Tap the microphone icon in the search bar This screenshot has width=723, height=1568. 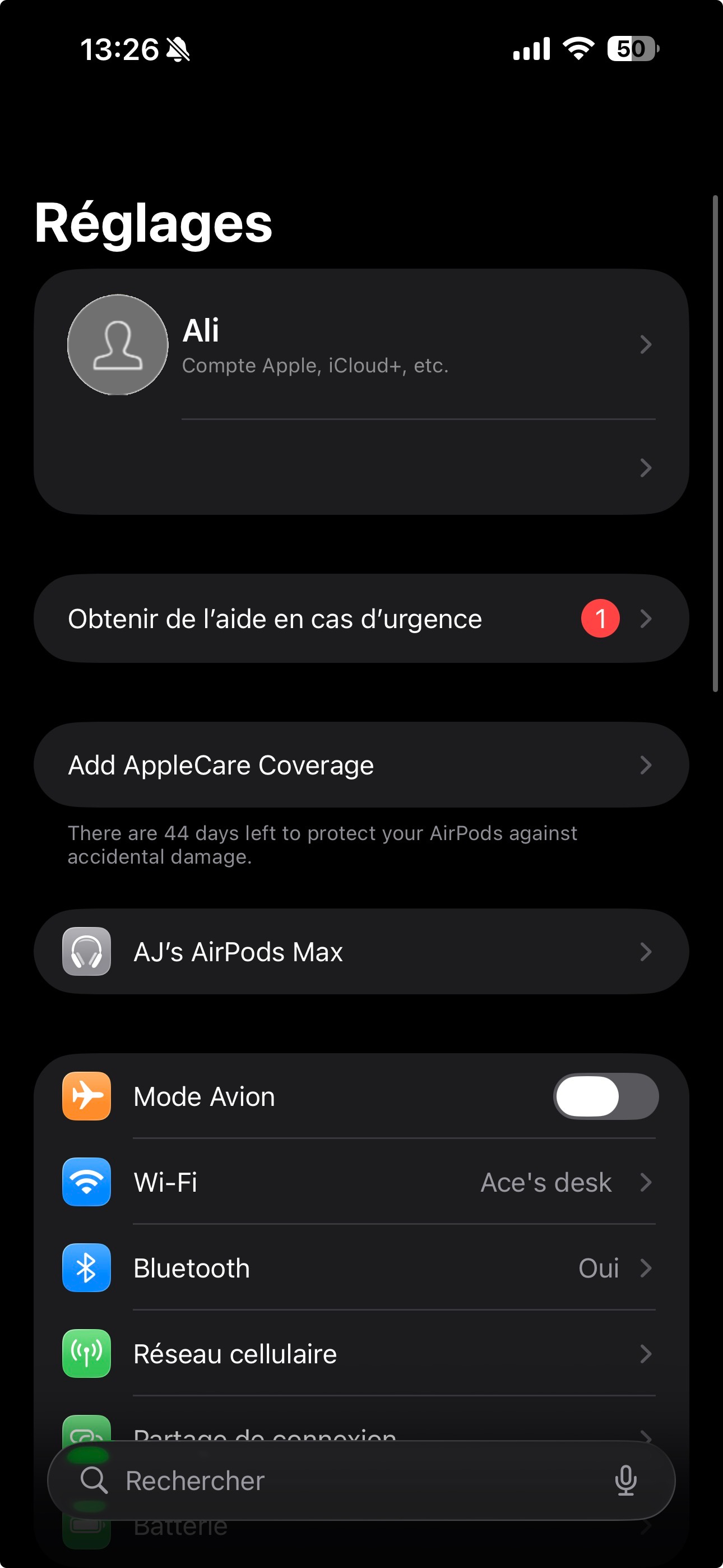point(627,1481)
